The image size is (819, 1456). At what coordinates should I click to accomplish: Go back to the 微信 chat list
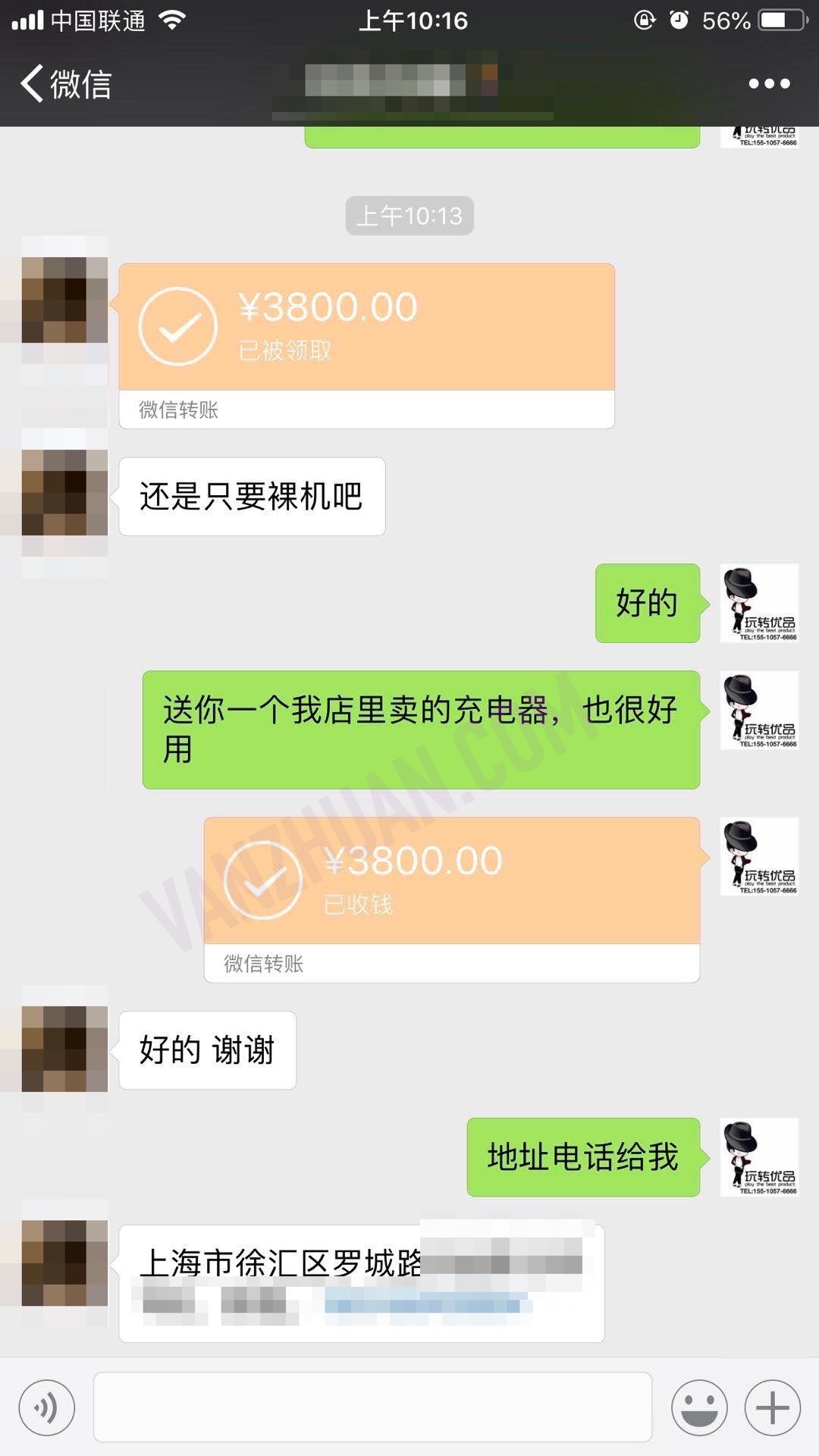point(65,83)
